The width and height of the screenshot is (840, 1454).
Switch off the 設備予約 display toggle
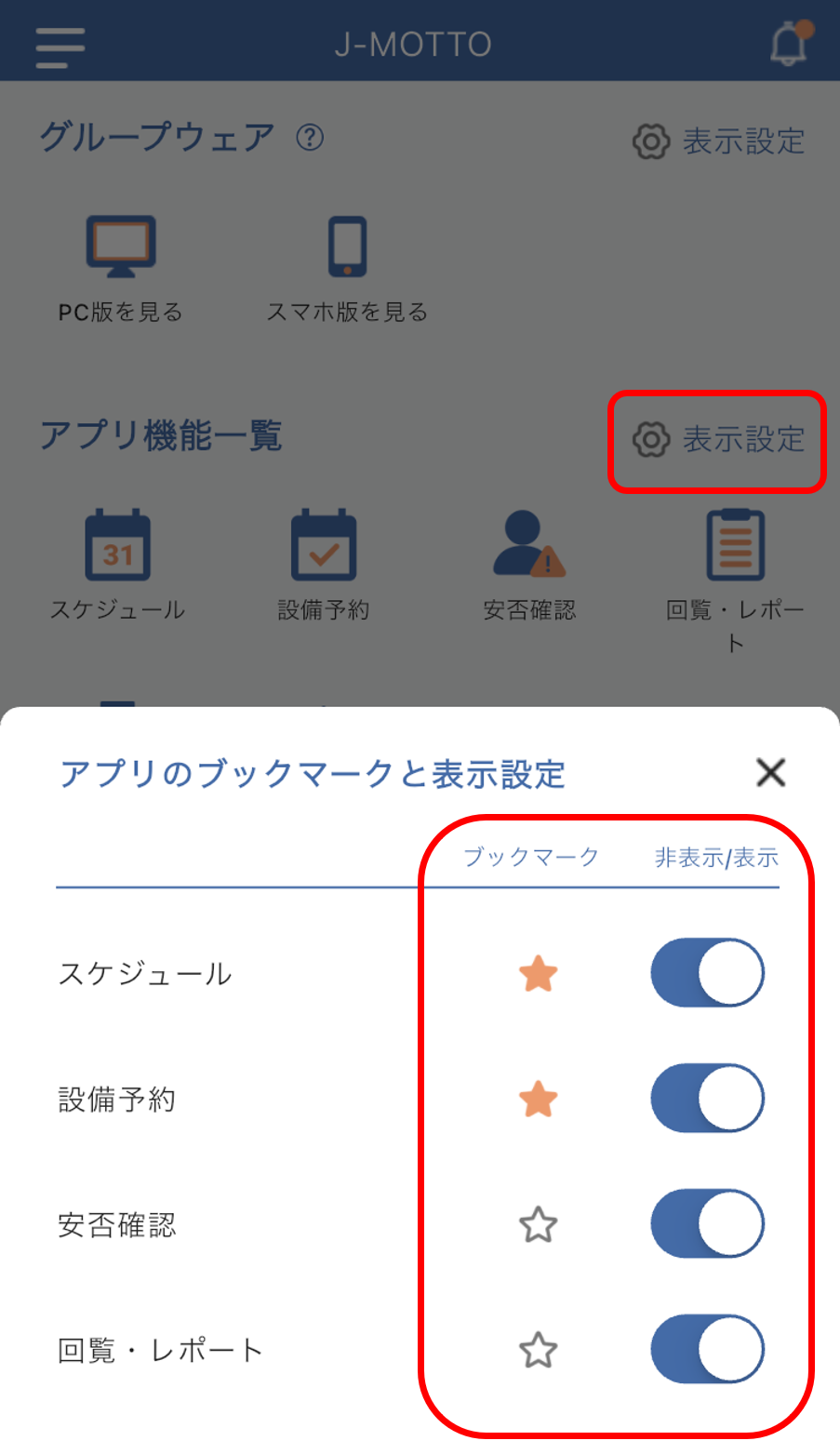point(707,1099)
